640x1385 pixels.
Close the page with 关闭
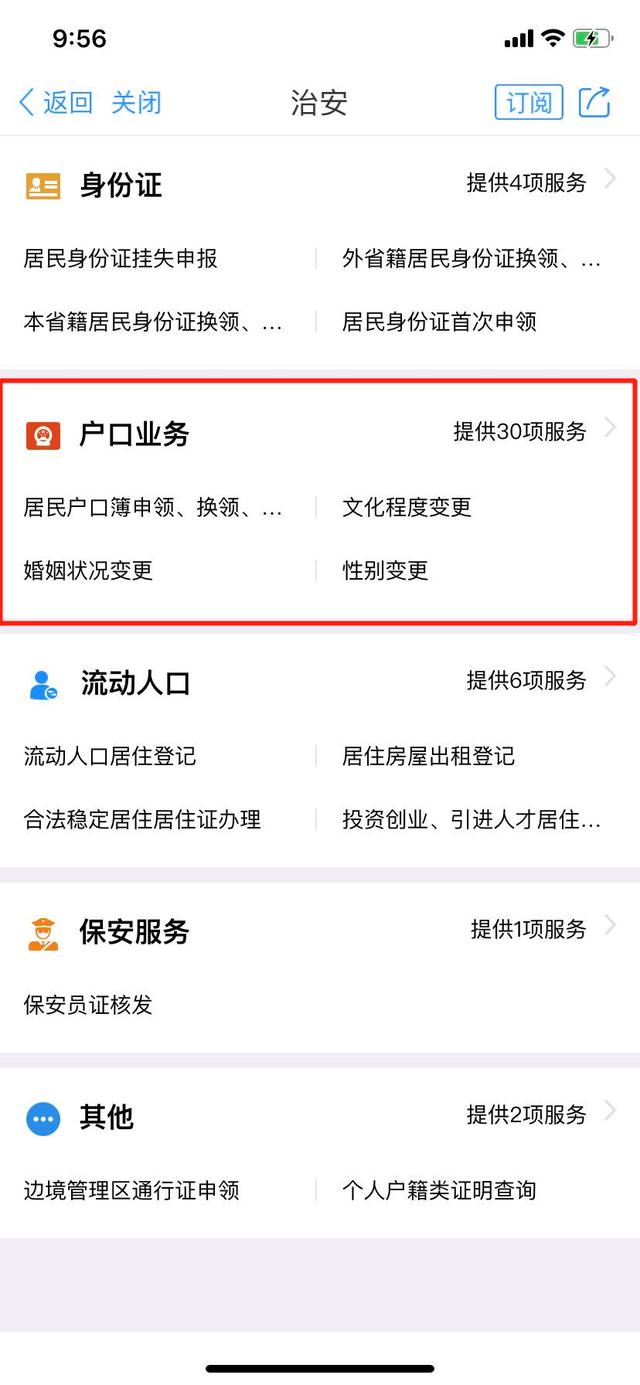136,102
